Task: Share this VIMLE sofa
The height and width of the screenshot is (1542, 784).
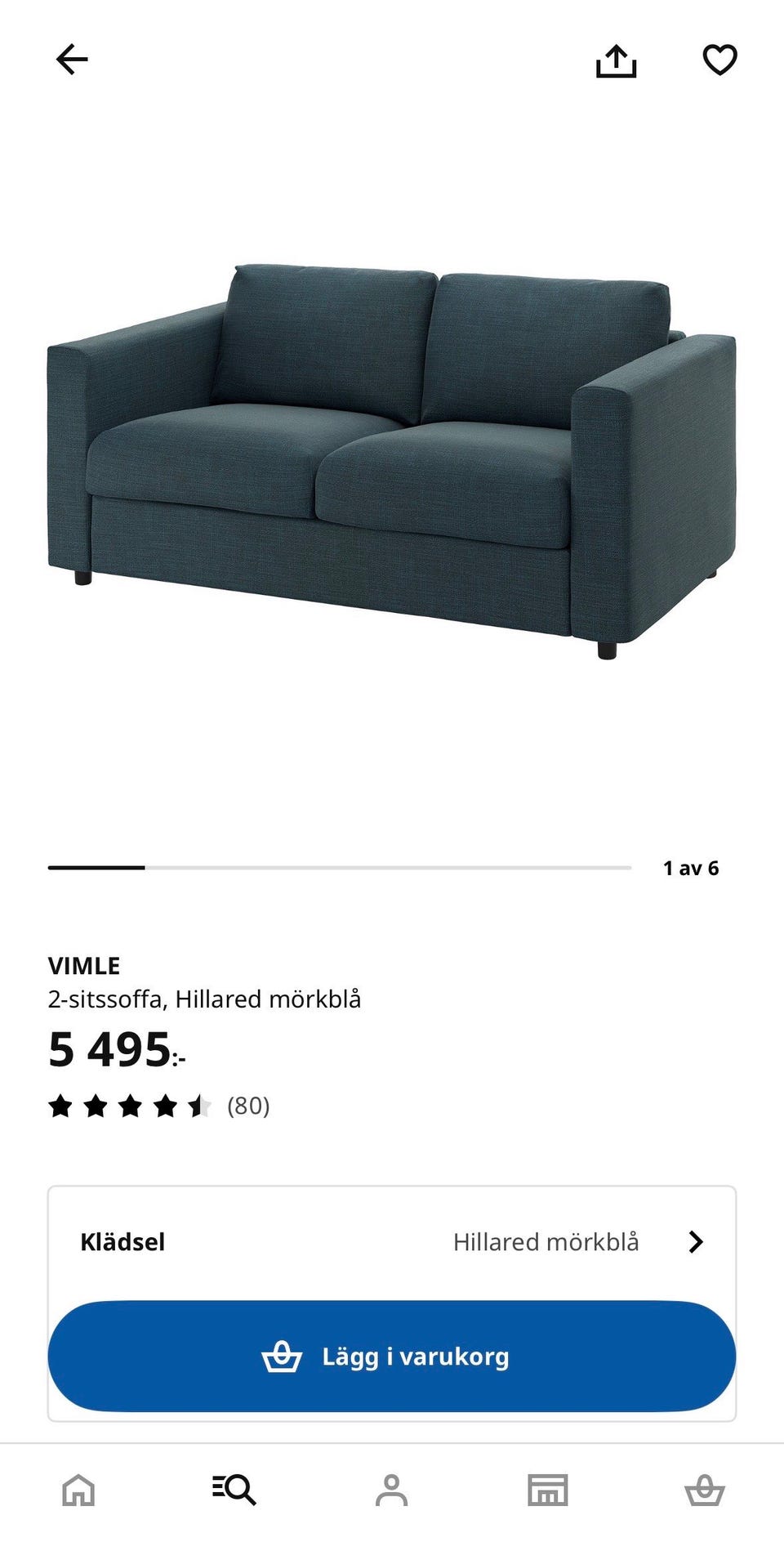Action: click(x=616, y=60)
